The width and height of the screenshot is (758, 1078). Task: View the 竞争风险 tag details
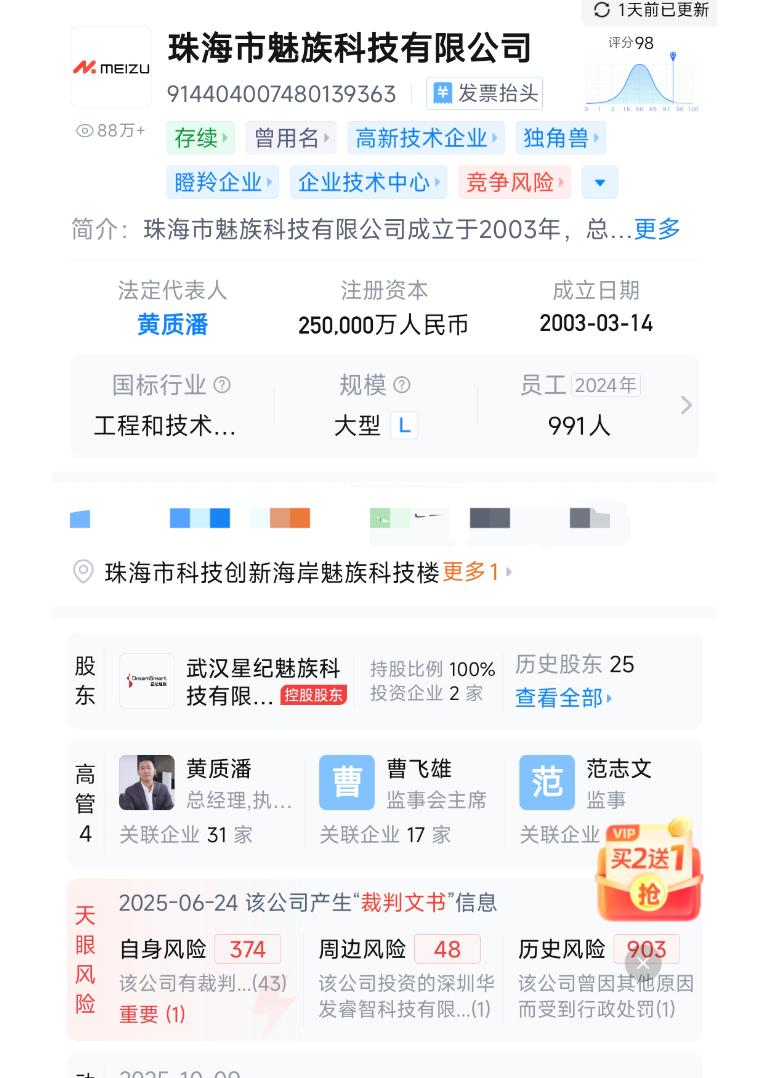[x=514, y=182]
